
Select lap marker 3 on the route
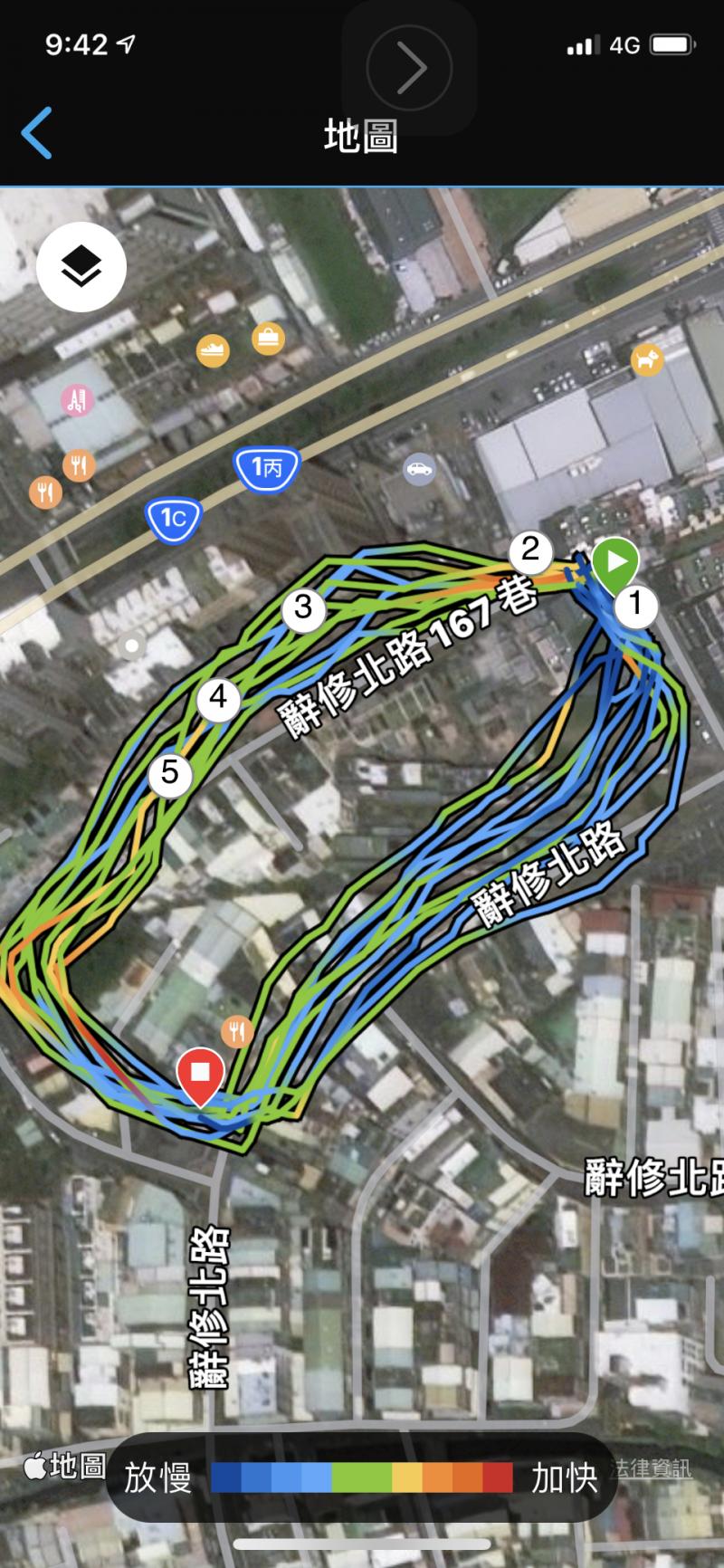303,607
